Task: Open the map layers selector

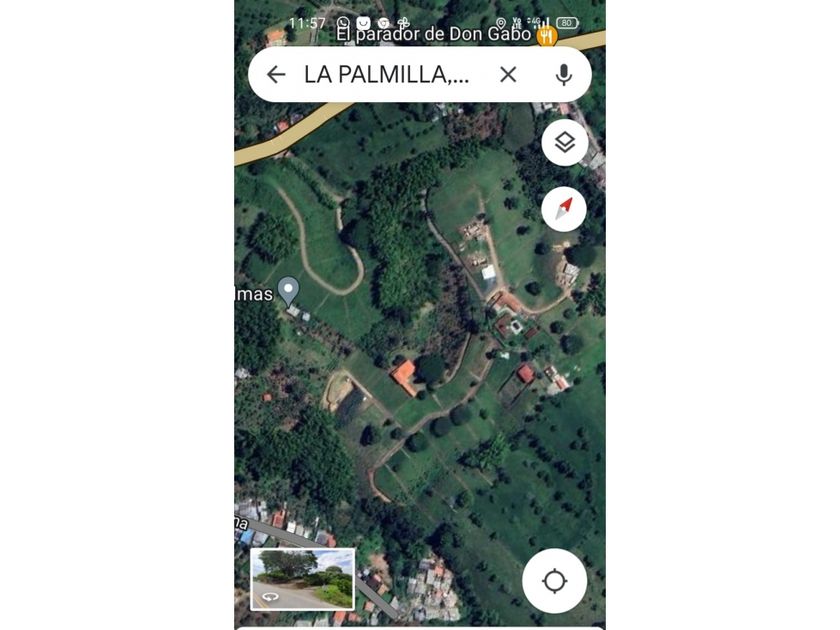Action: pos(564,142)
